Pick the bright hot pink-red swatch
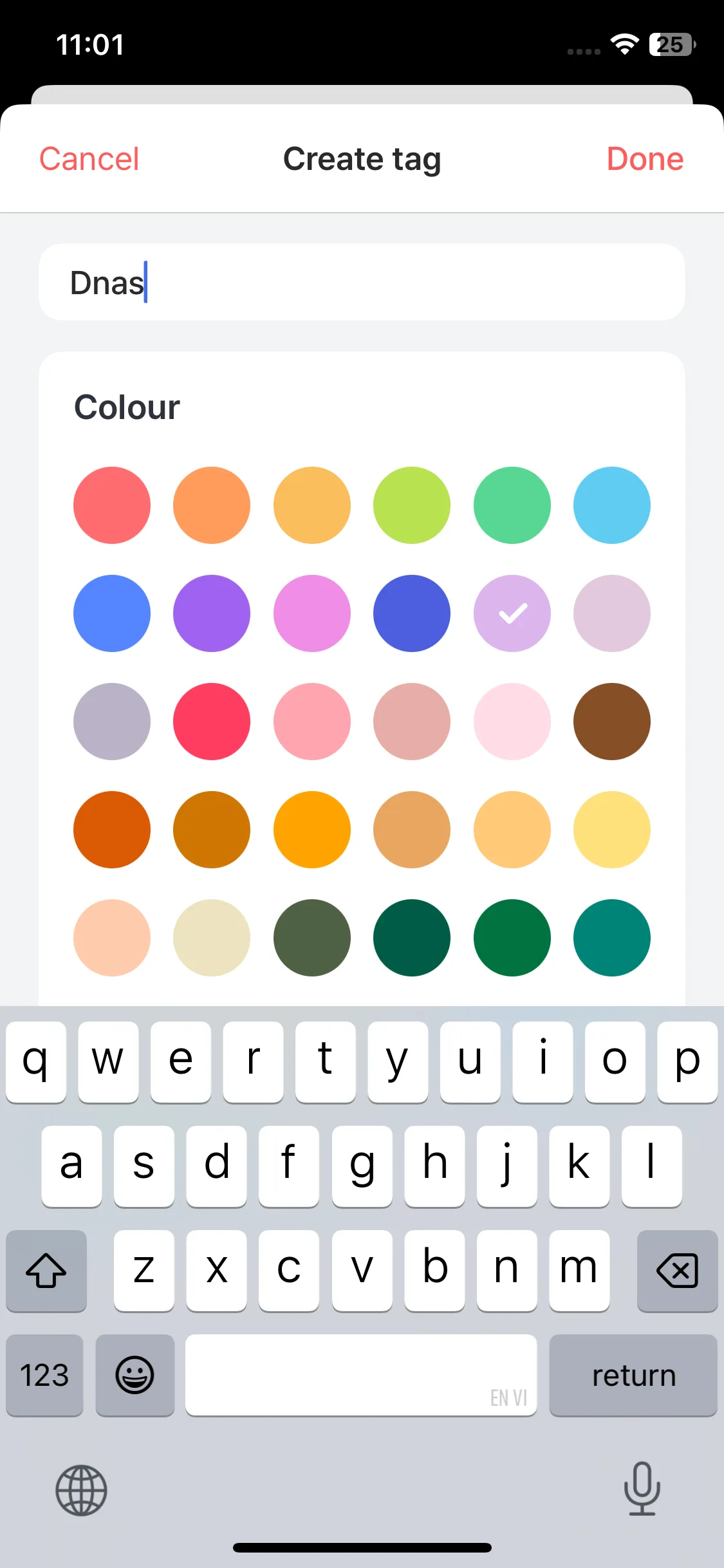Screen dimensions: 724x1568 [212, 722]
